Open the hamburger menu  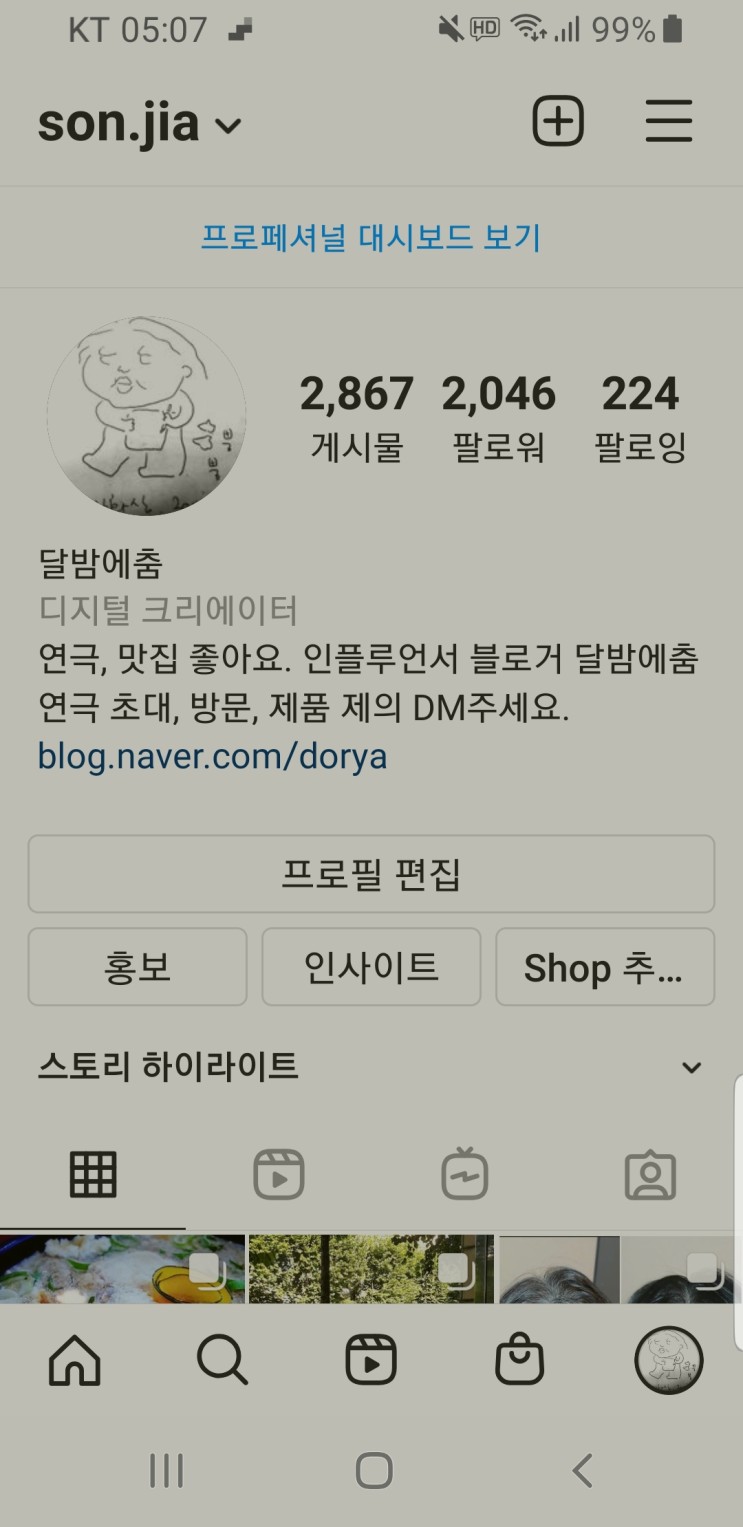coord(669,122)
